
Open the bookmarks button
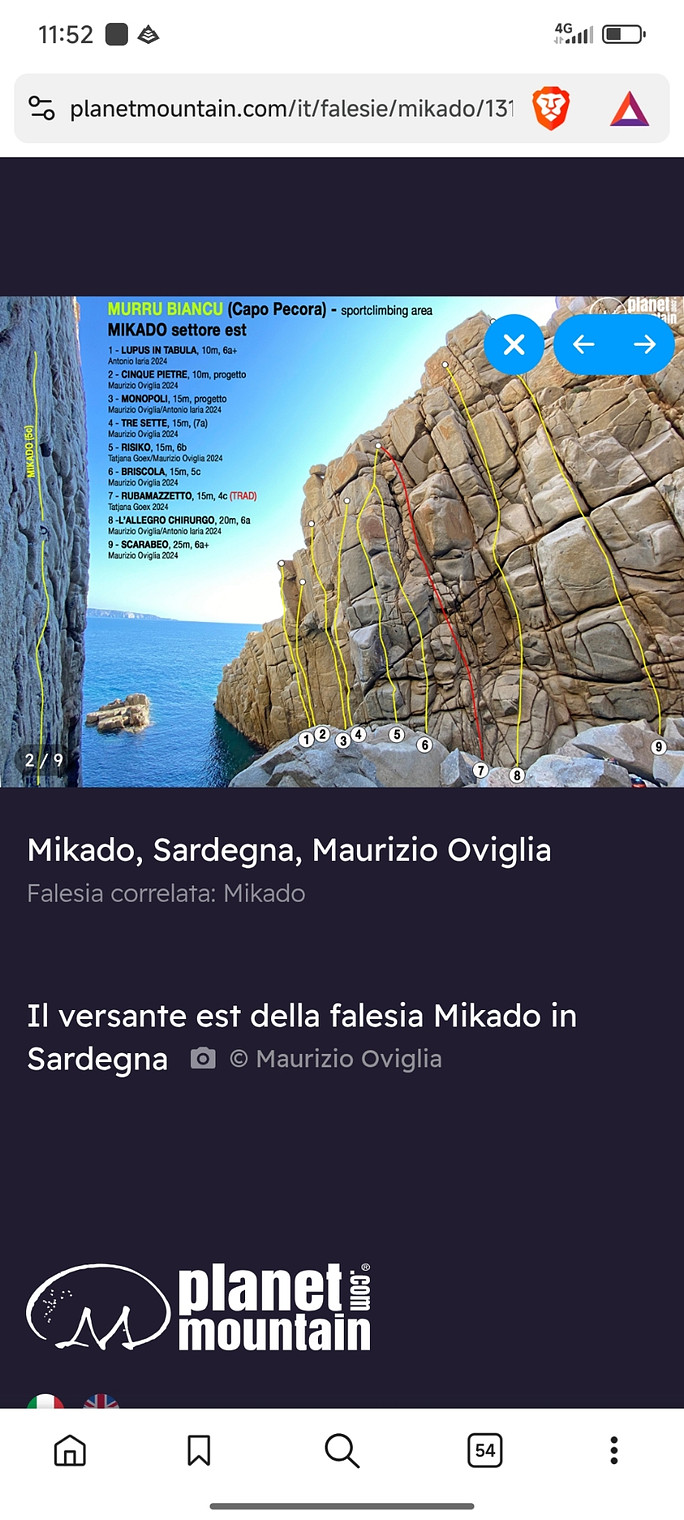click(198, 1450)
